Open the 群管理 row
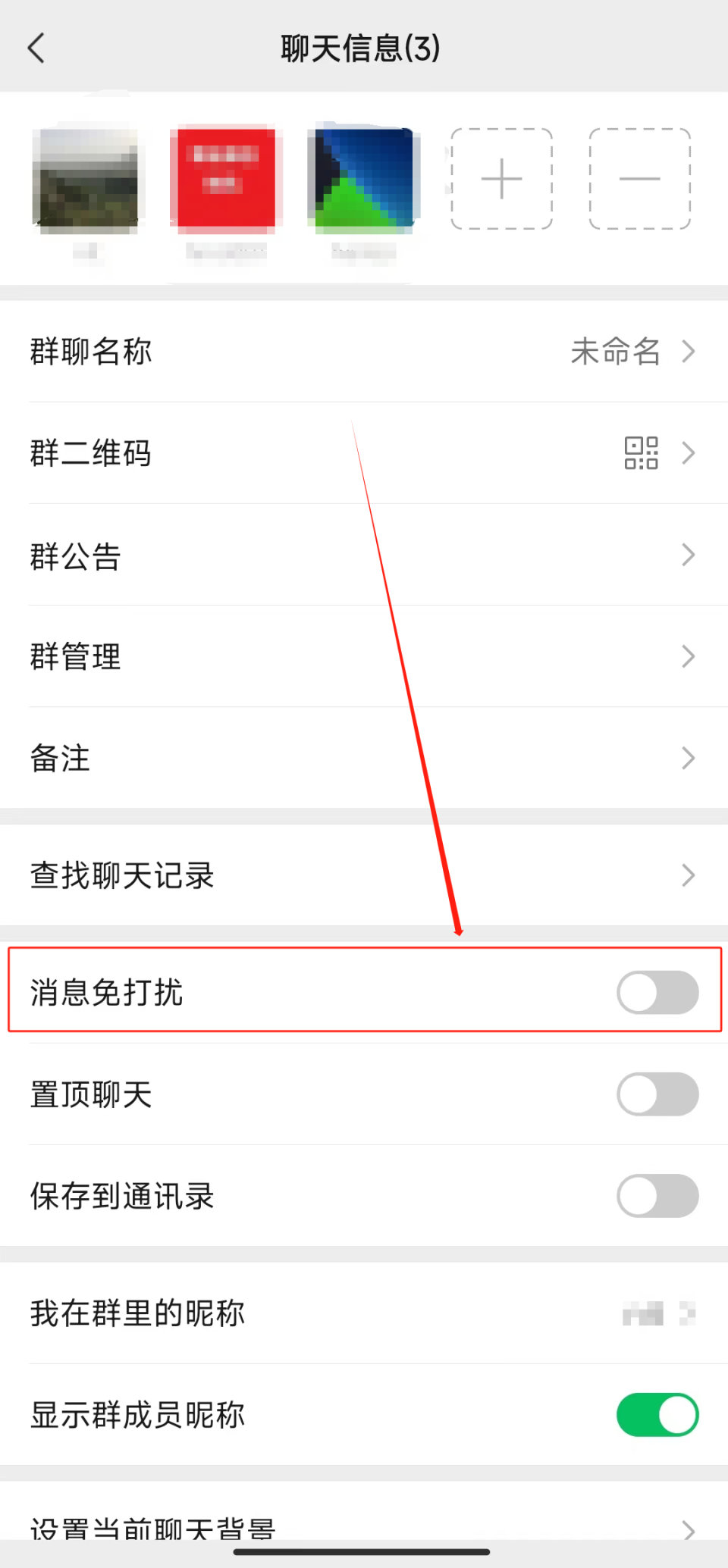Viewport: 728px width, 1568px height. [364, 656]
